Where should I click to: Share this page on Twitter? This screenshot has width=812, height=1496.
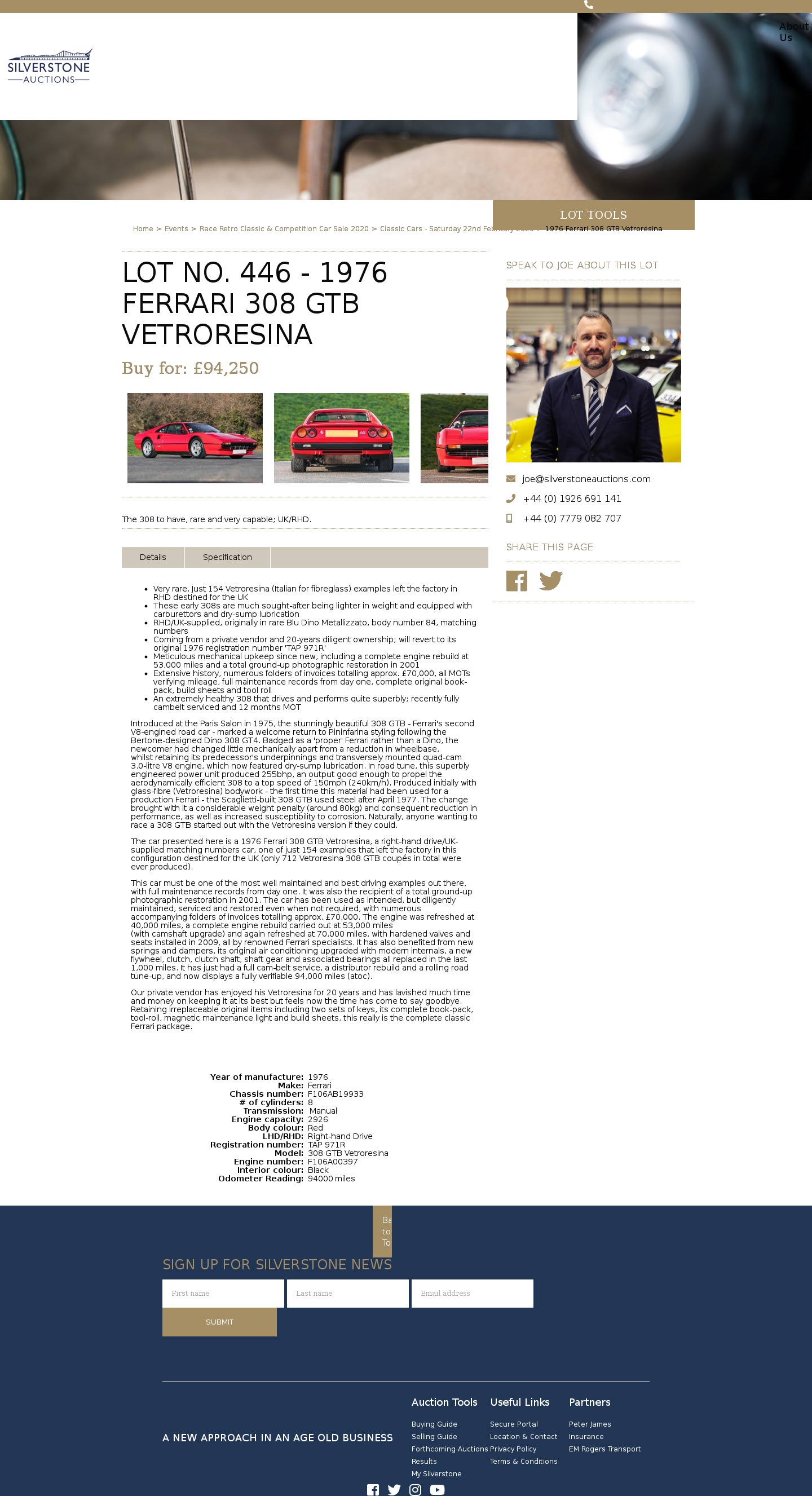pyautogui.click(x=550, y=581)
